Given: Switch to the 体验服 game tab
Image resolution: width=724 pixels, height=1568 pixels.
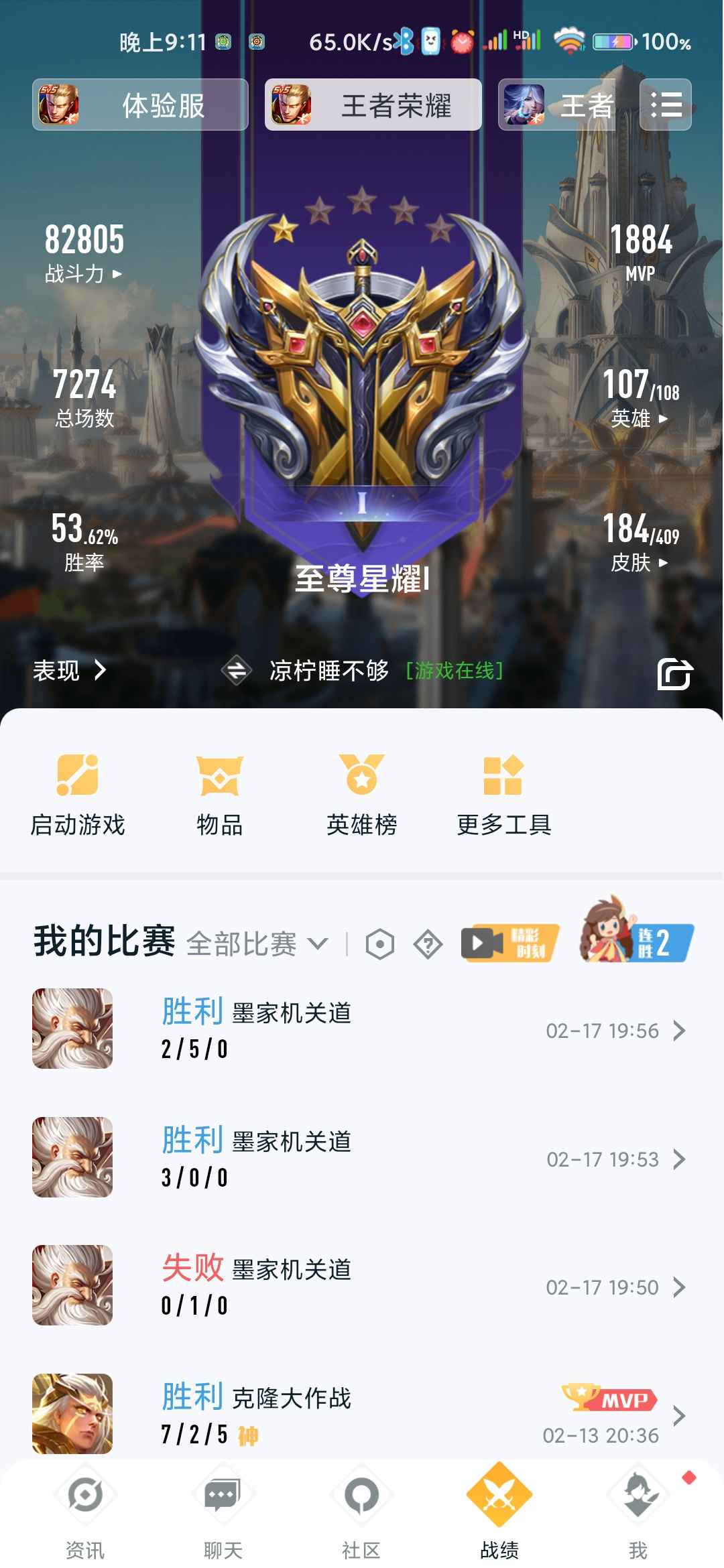Looking at the screenshot, I should tap(140, 105).
